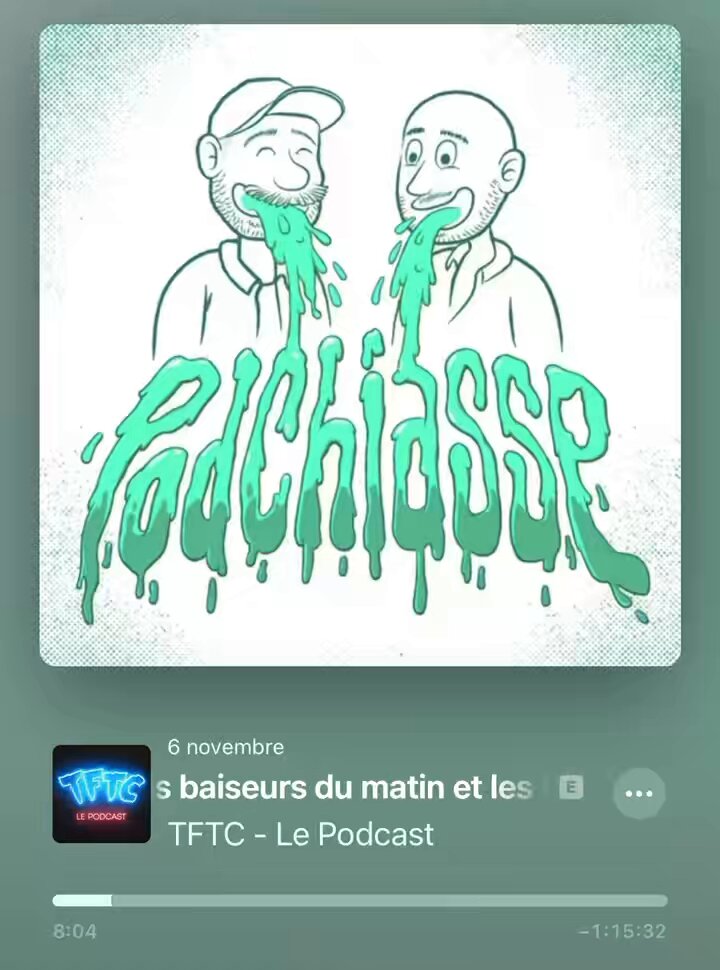This screenshot has width=720, height=970.
Task: Open the TFTC - Le Podcast show link
Action: [301, 834]
